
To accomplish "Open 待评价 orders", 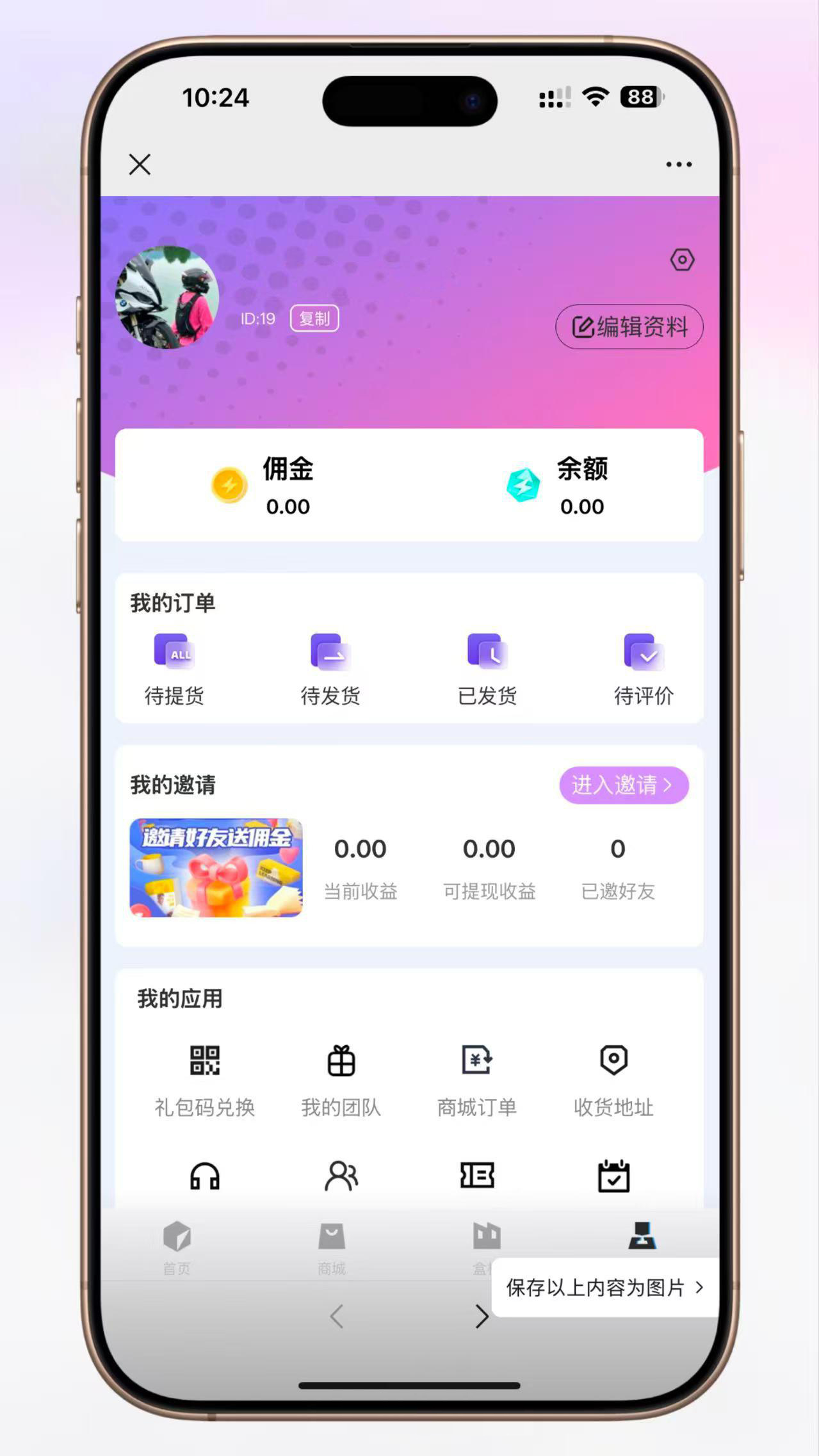I will (x=644, y=669).
